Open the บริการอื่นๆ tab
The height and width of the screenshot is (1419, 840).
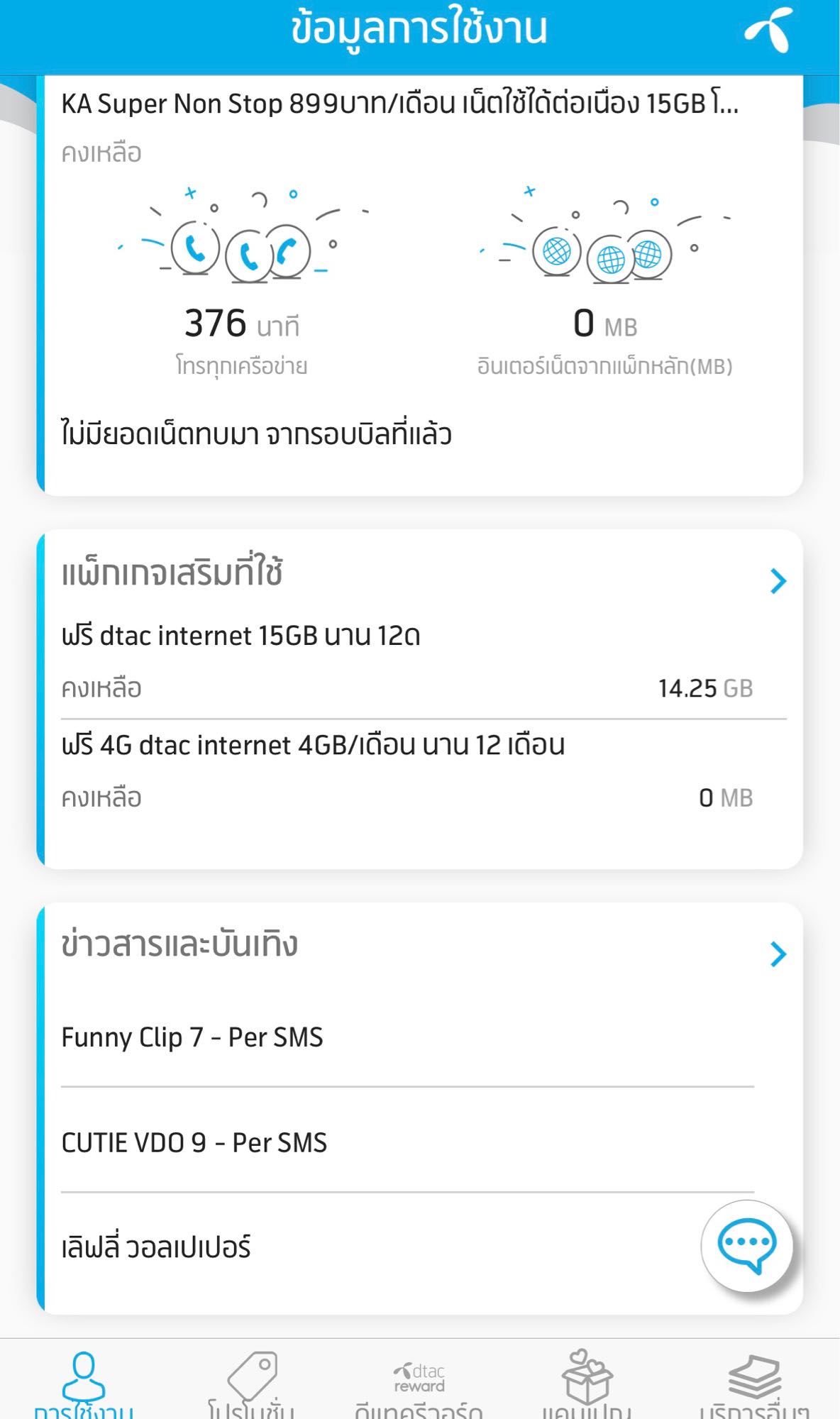755,1386
